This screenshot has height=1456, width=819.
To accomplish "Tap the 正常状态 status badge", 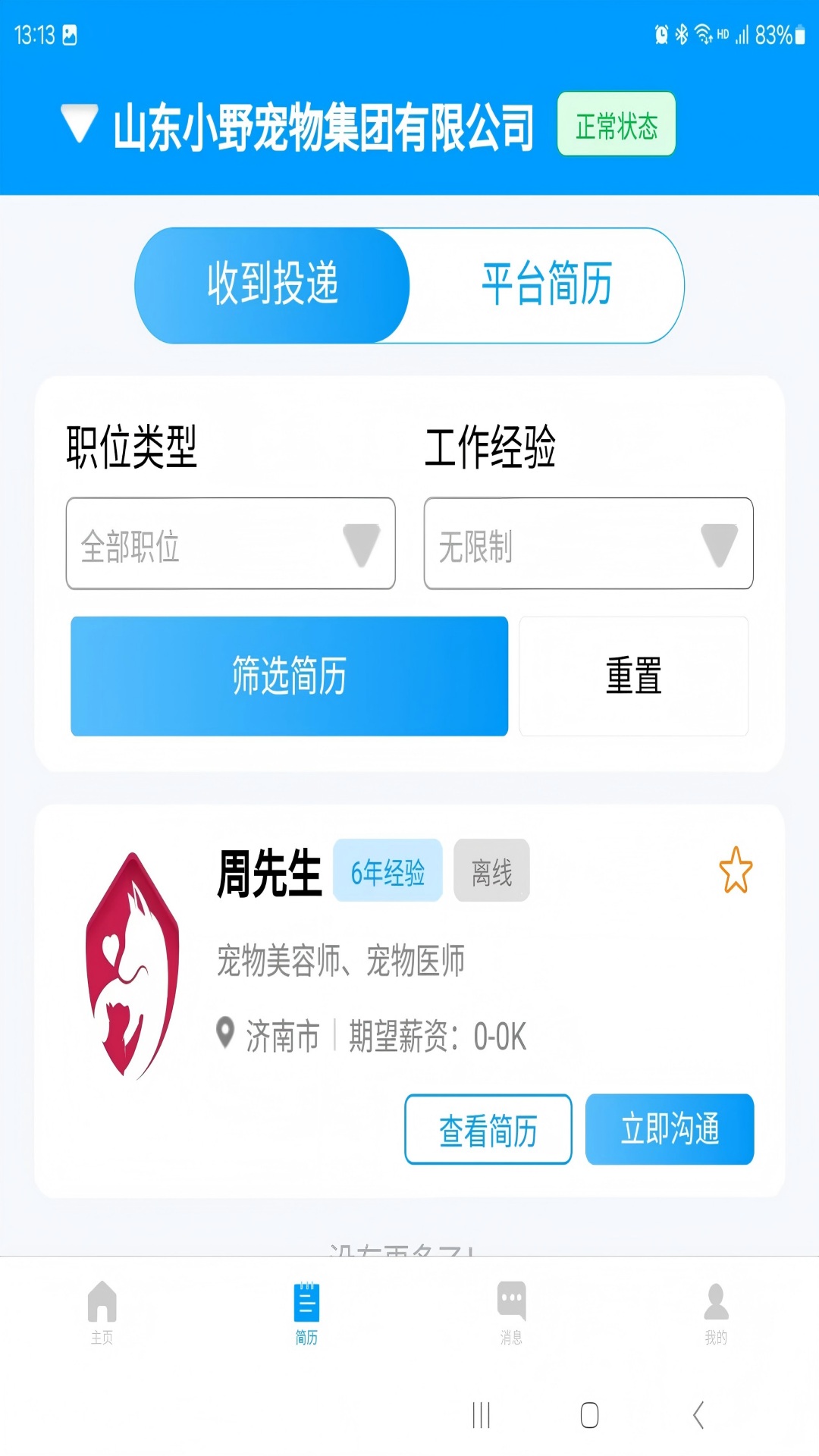I will 616,124.
